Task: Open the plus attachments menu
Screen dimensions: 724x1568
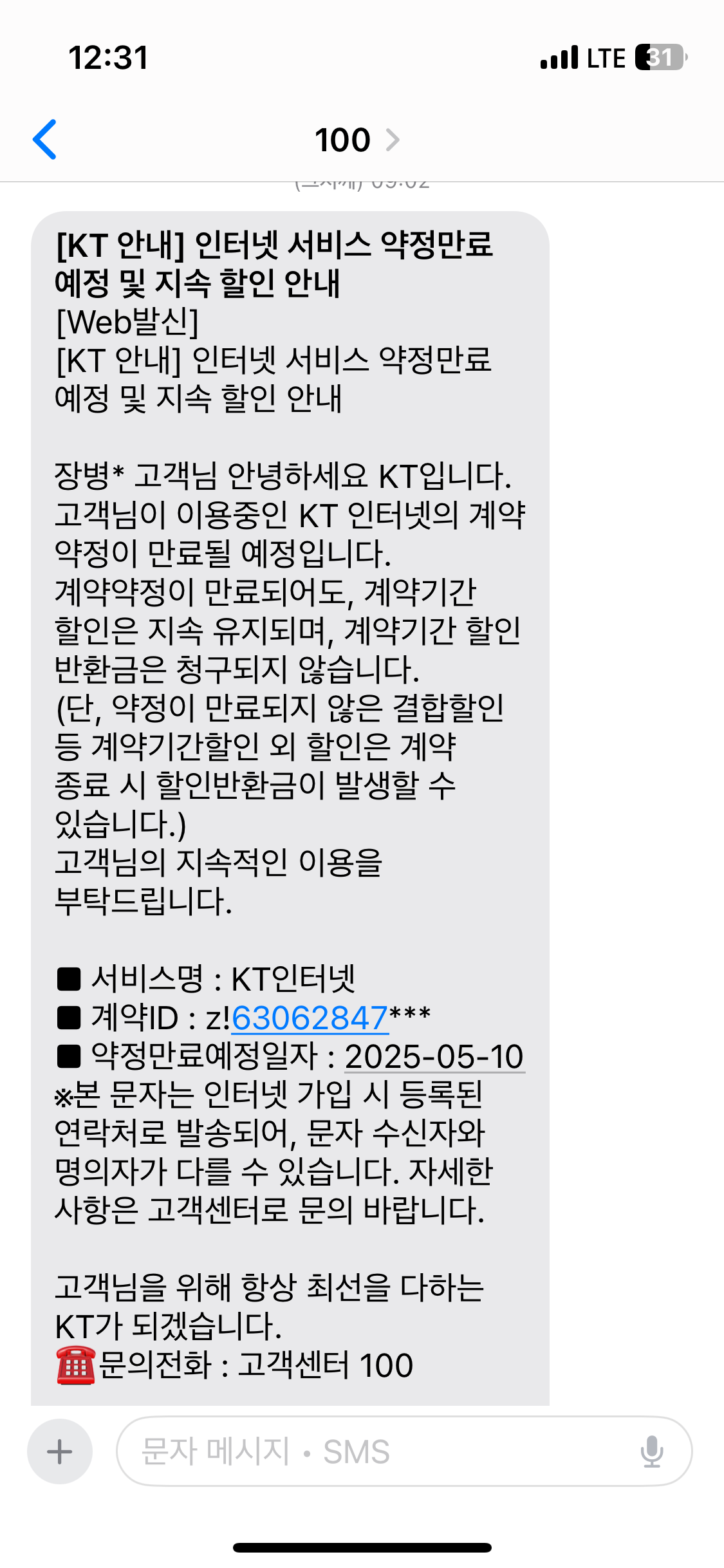Action: (x=60, y=1451)
